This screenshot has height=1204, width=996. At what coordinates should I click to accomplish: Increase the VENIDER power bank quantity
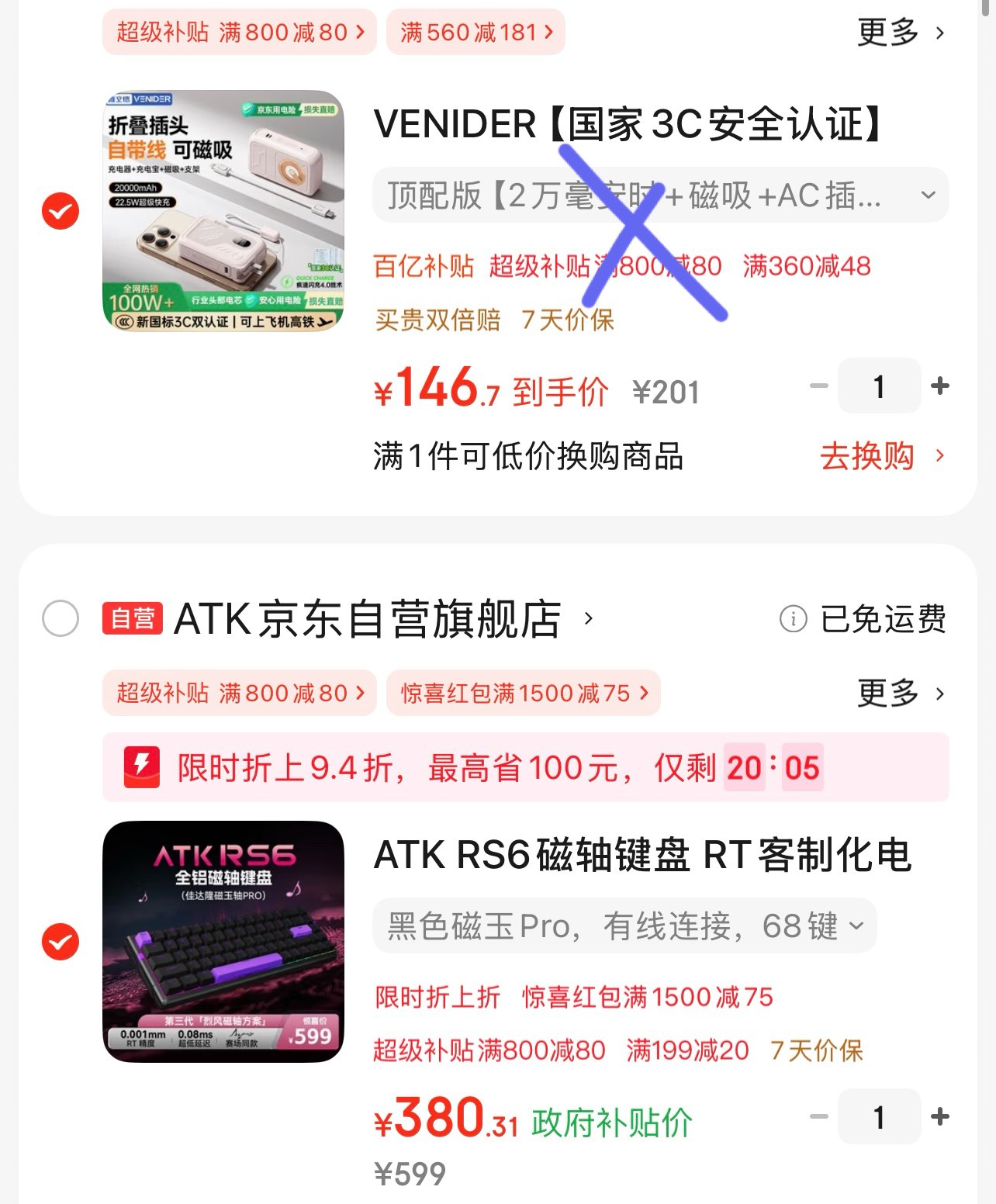pyautogui.click(x=940, y=386)
